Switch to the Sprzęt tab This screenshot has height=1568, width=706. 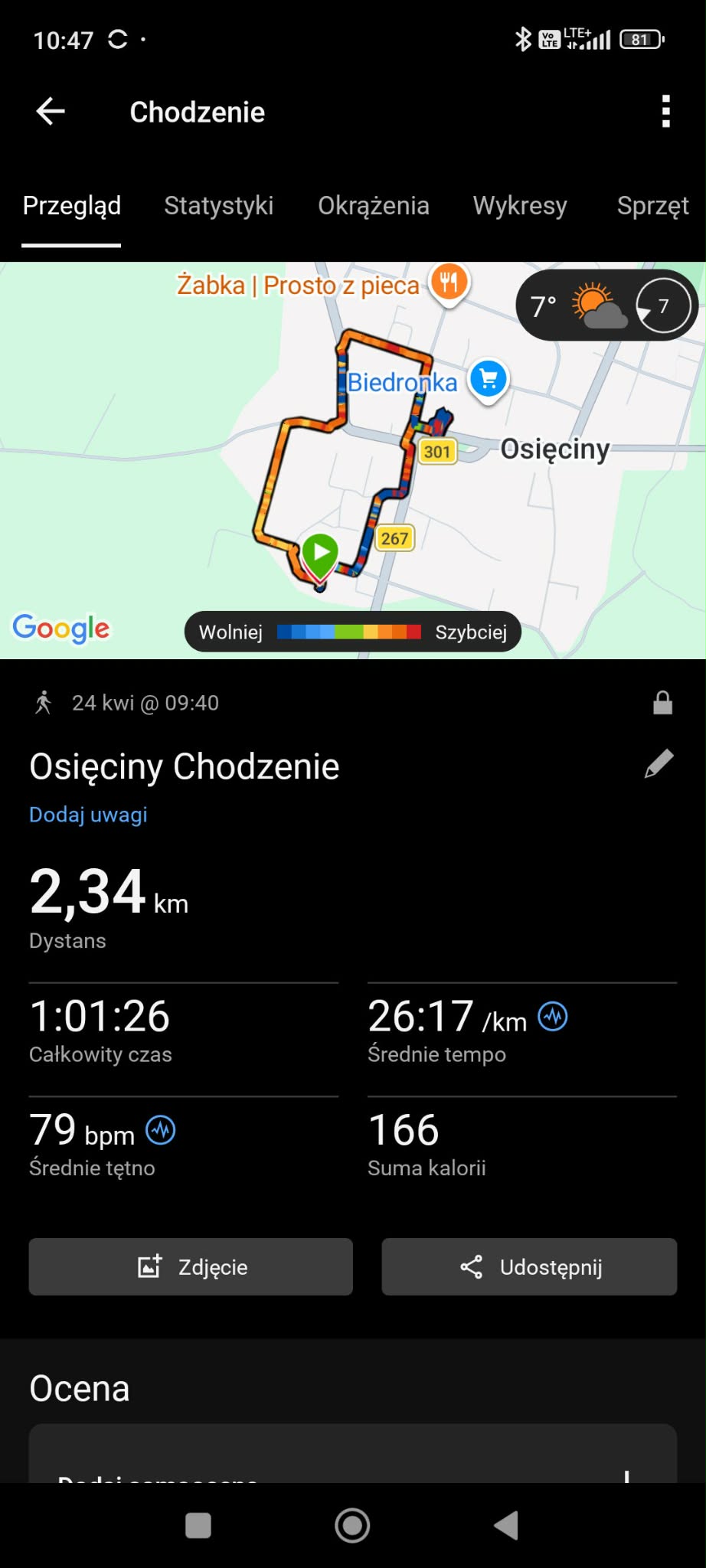[652, 205]
